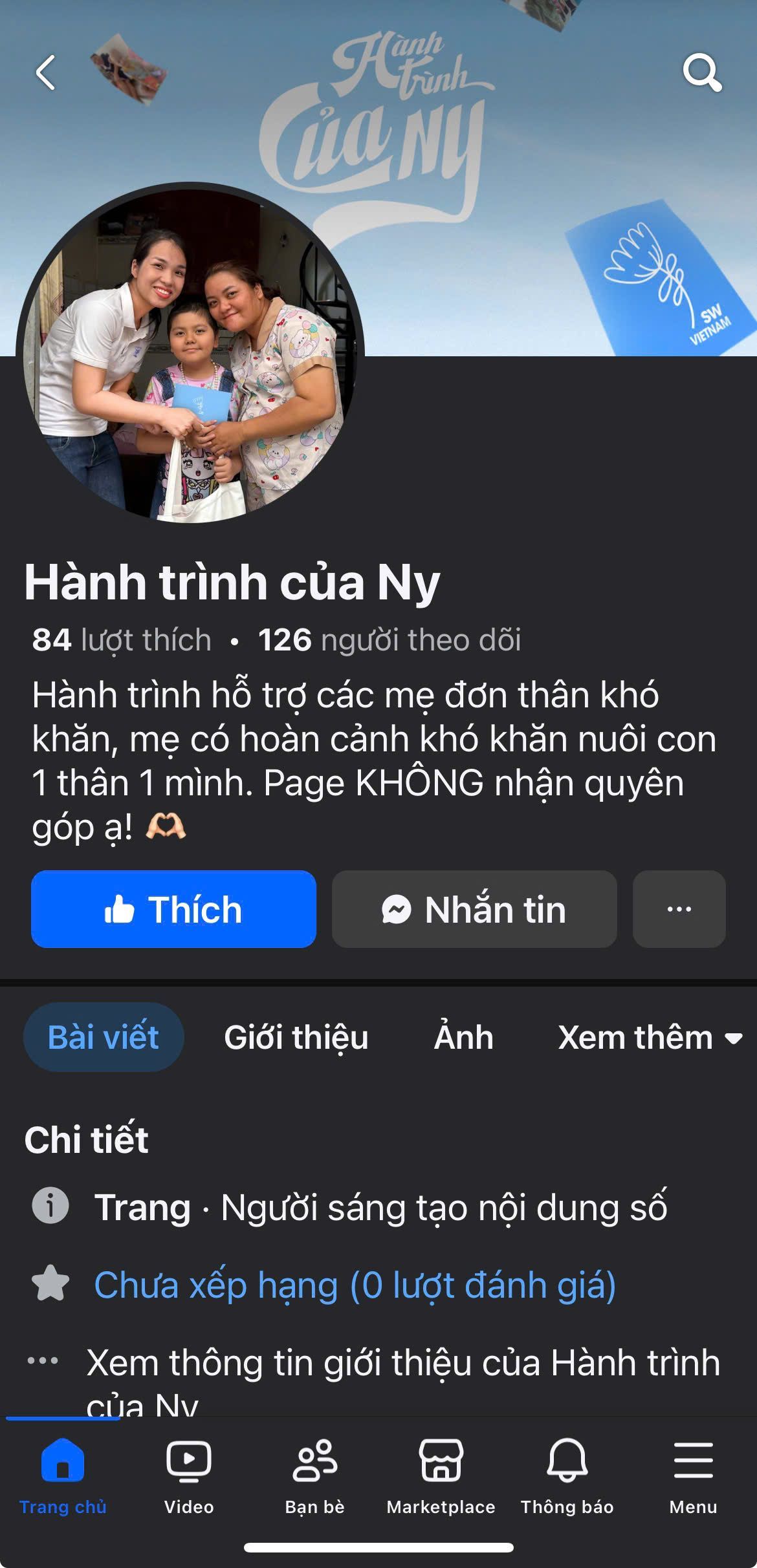Viewport: 757px width, 1568px height.
Task: View Xem thông tin giới thiệu details
Action: (x=402, y=1363)
